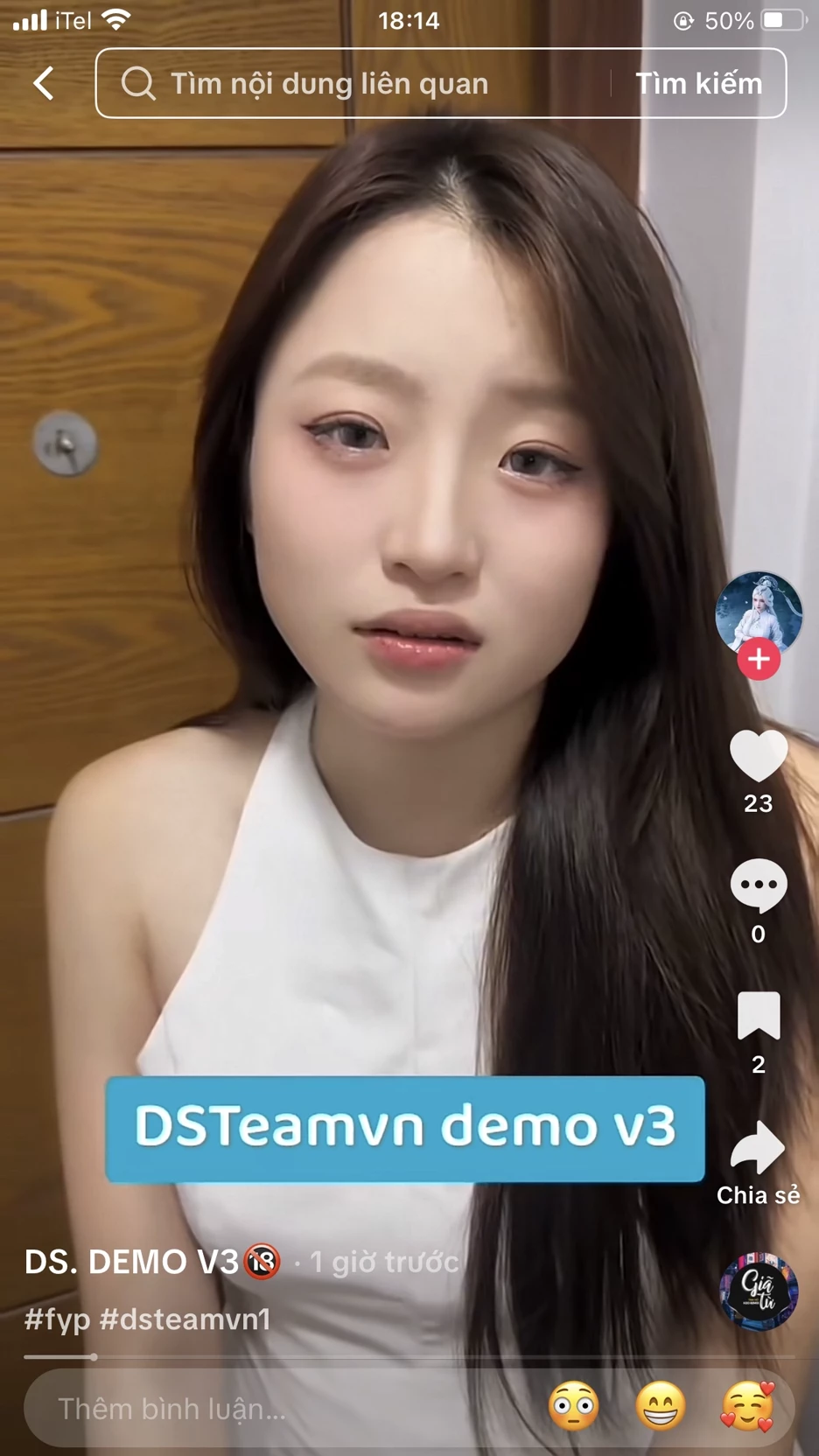Go back using the top arrow
The image size is (819, 1456).
[44, 84]
